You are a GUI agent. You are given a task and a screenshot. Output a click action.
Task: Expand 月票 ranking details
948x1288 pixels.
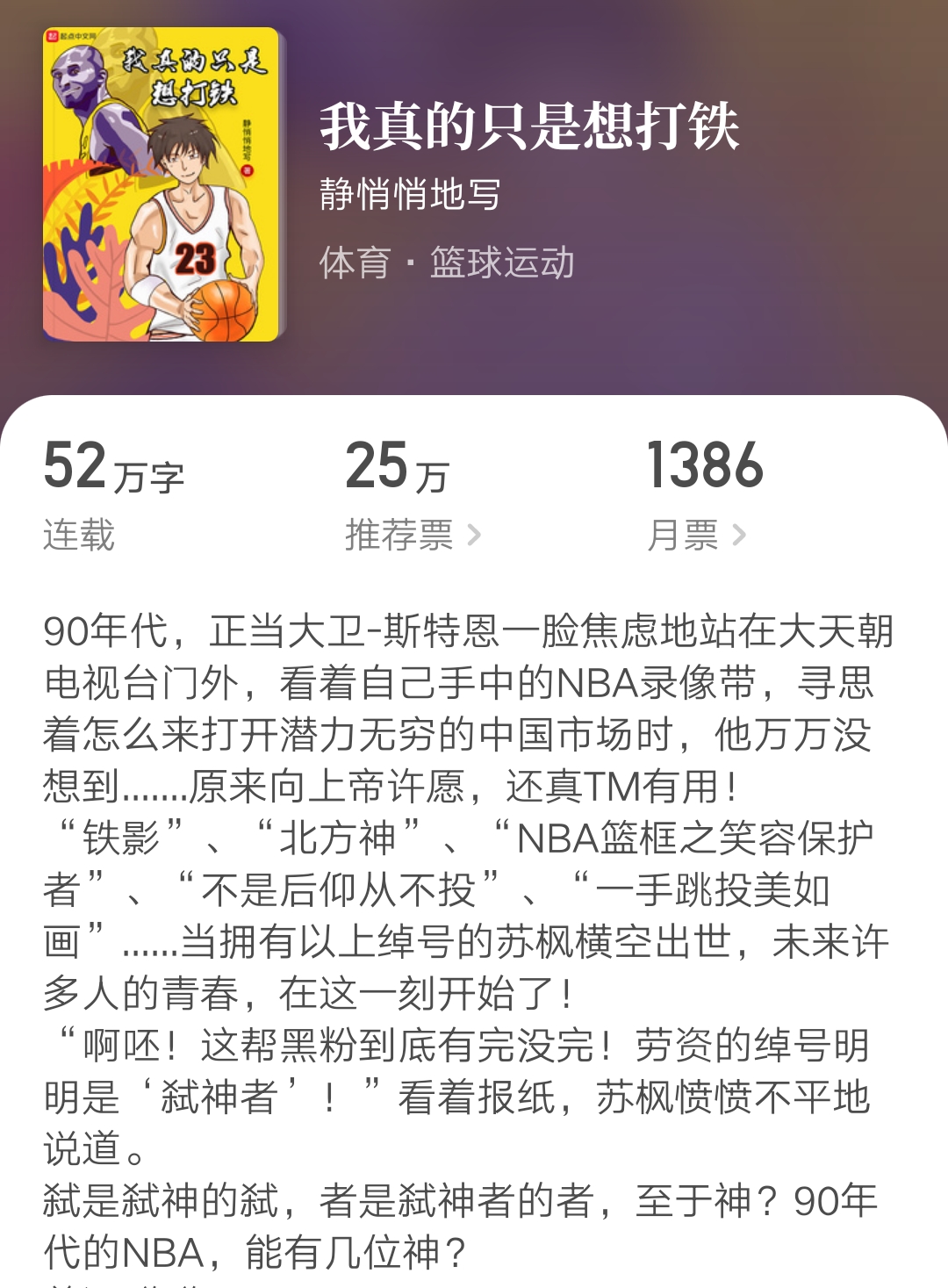tap(685, 536)
